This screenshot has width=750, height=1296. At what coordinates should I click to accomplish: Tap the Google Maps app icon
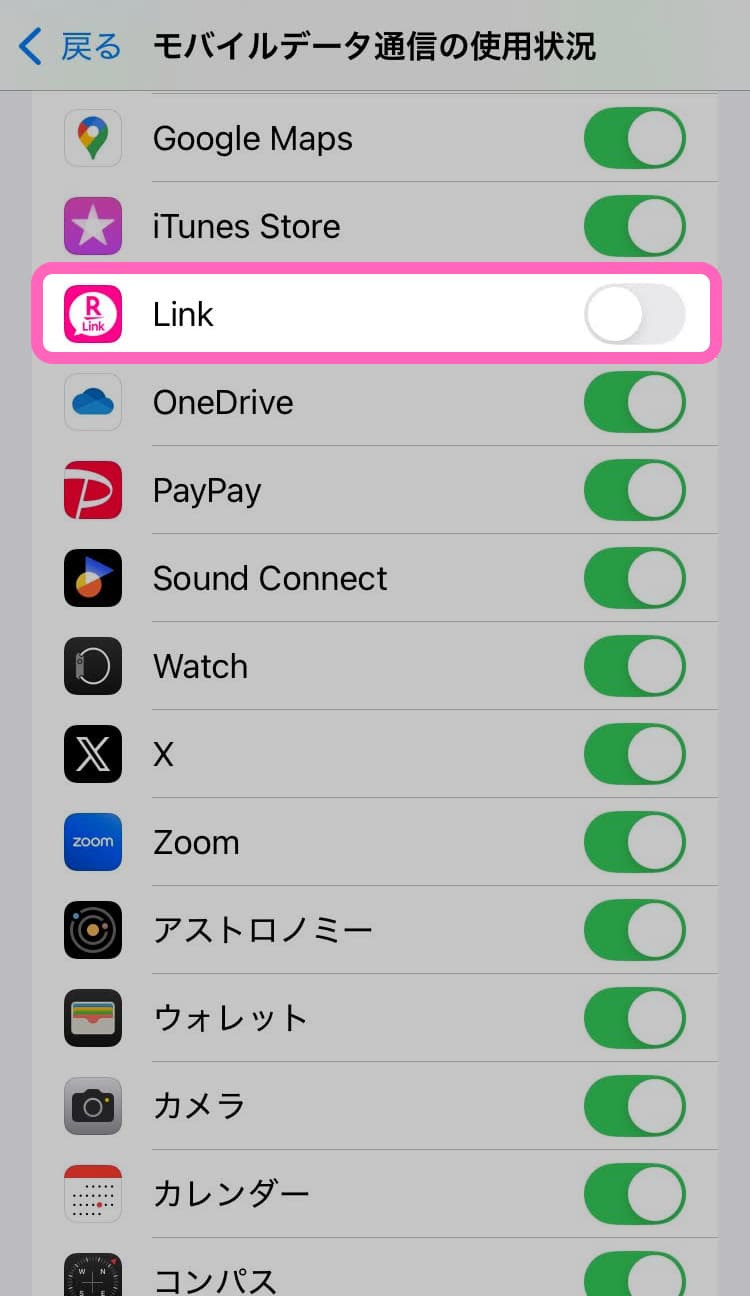[92, 138]
